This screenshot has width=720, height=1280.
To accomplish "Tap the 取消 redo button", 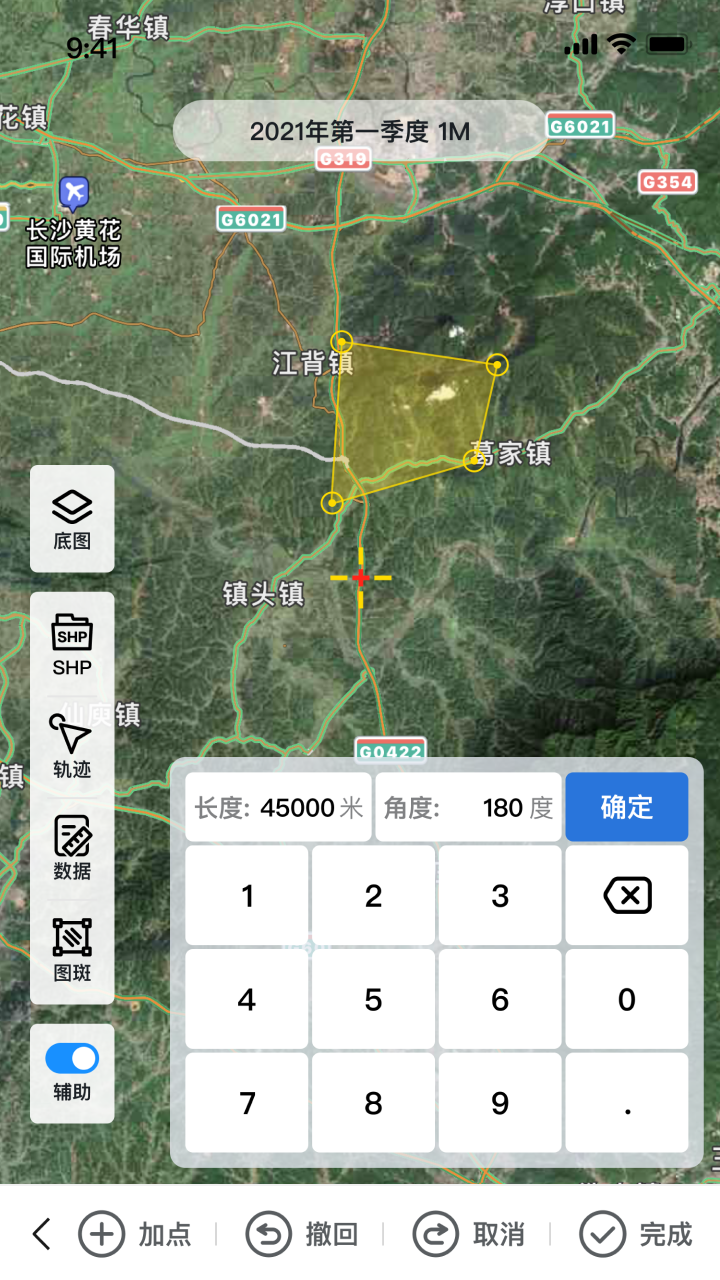I will click(x=469, y=1234).
